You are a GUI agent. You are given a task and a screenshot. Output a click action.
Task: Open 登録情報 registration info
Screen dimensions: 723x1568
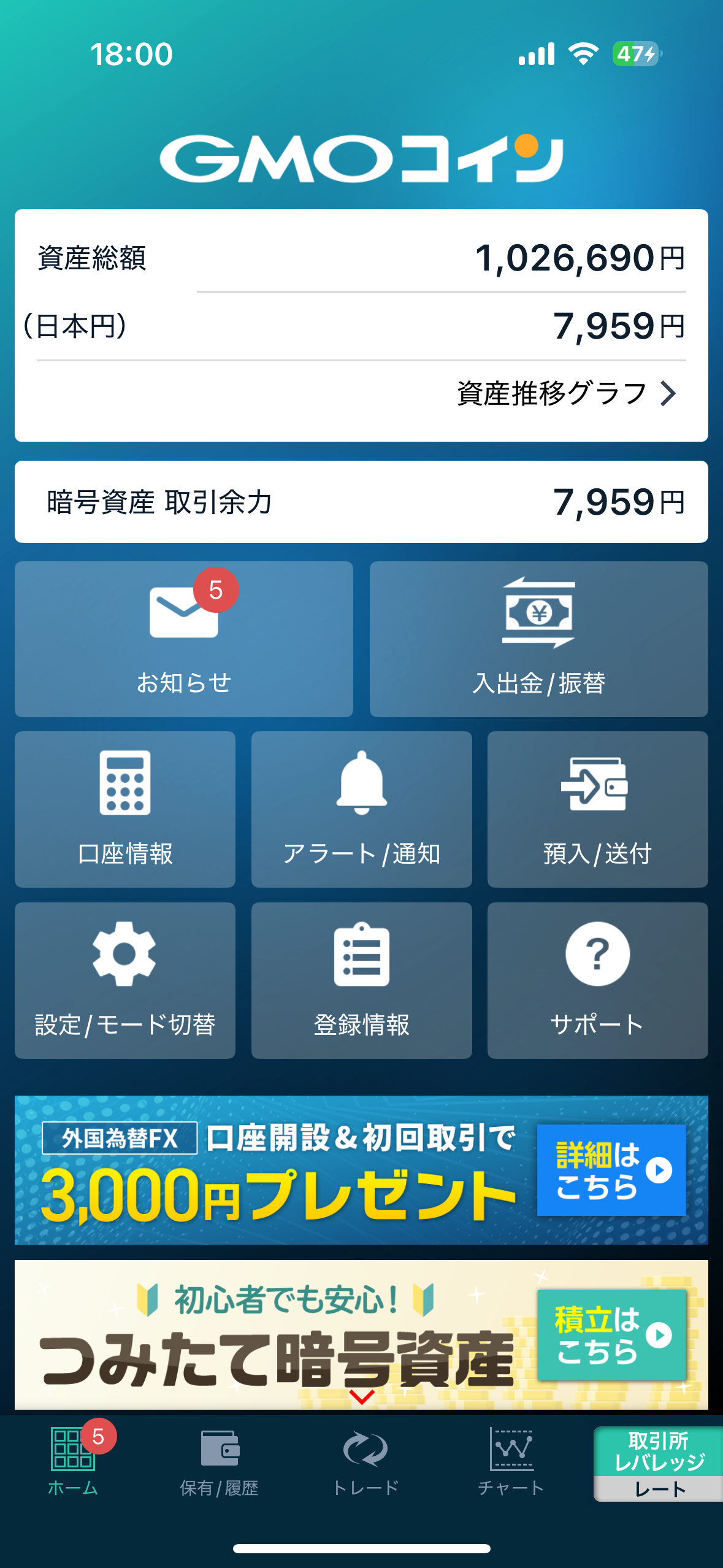tap(361, 980)
